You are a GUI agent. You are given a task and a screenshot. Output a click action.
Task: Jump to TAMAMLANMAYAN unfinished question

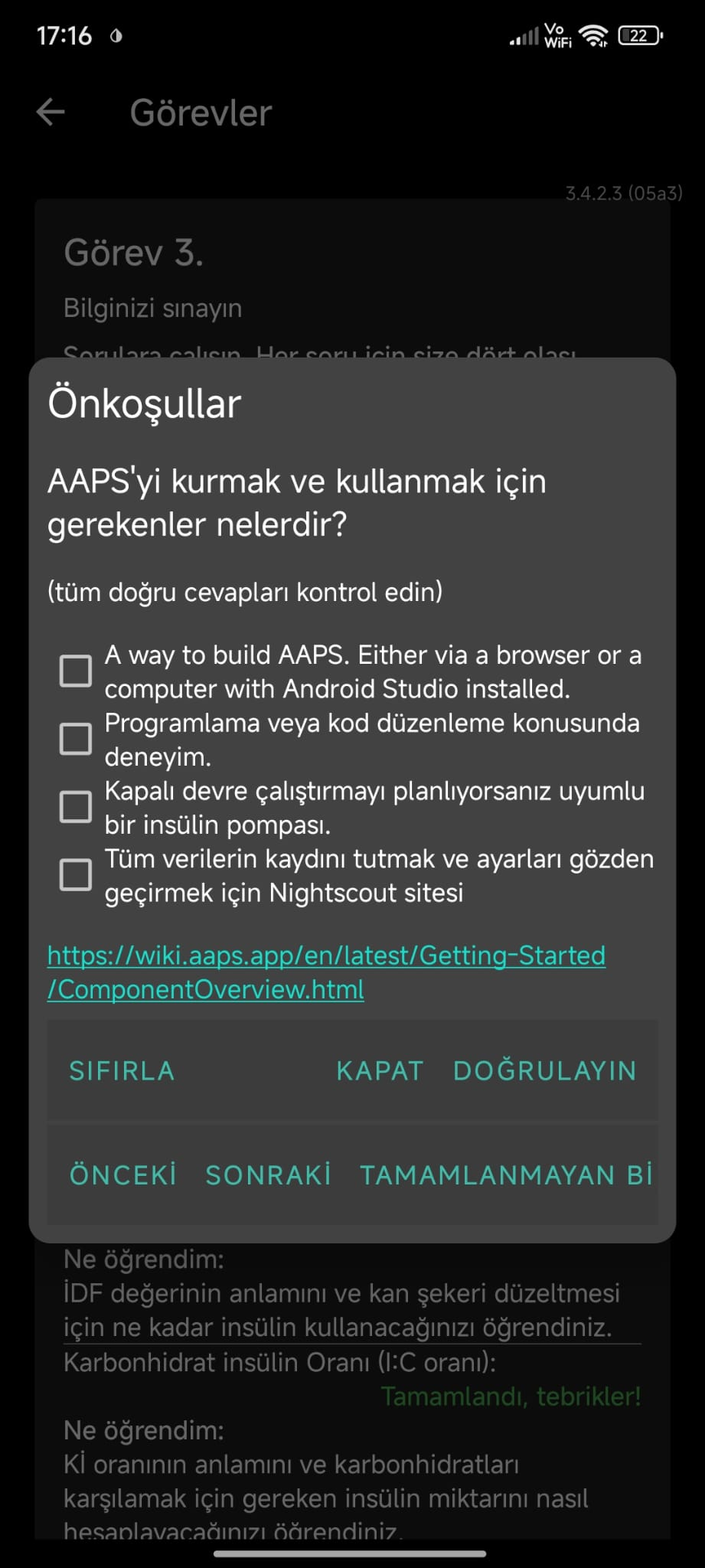tap(506, 1174)
